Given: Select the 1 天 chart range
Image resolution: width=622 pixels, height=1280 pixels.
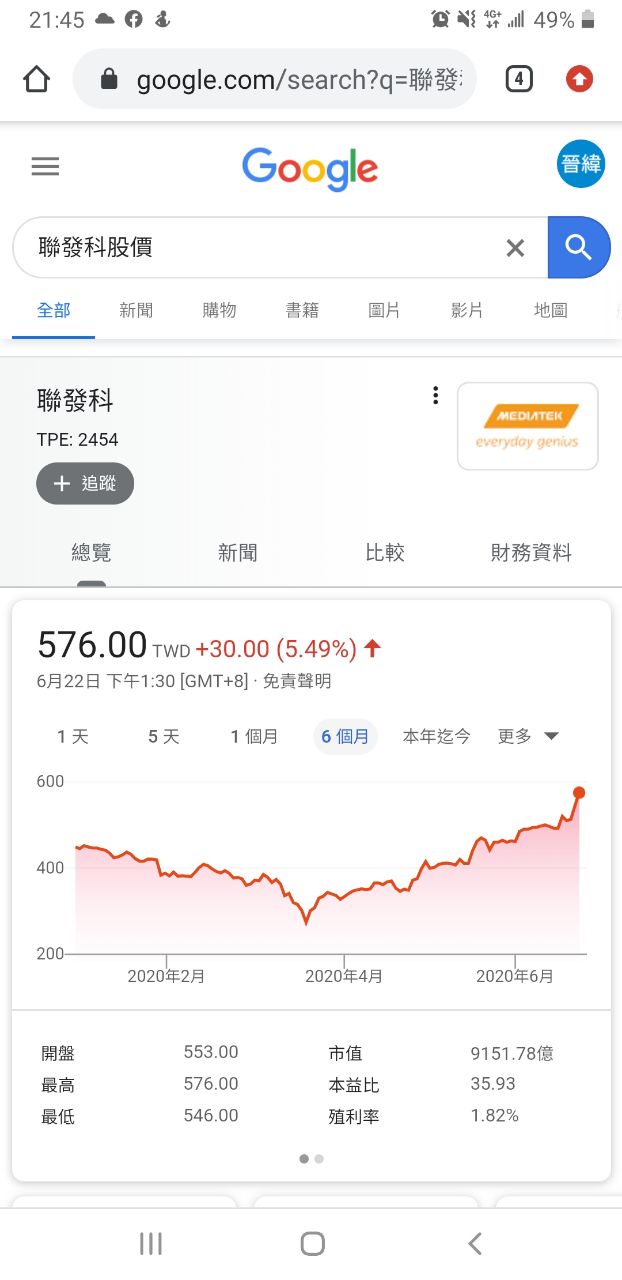Looking at the screenshot, I should tap(73, 737).
